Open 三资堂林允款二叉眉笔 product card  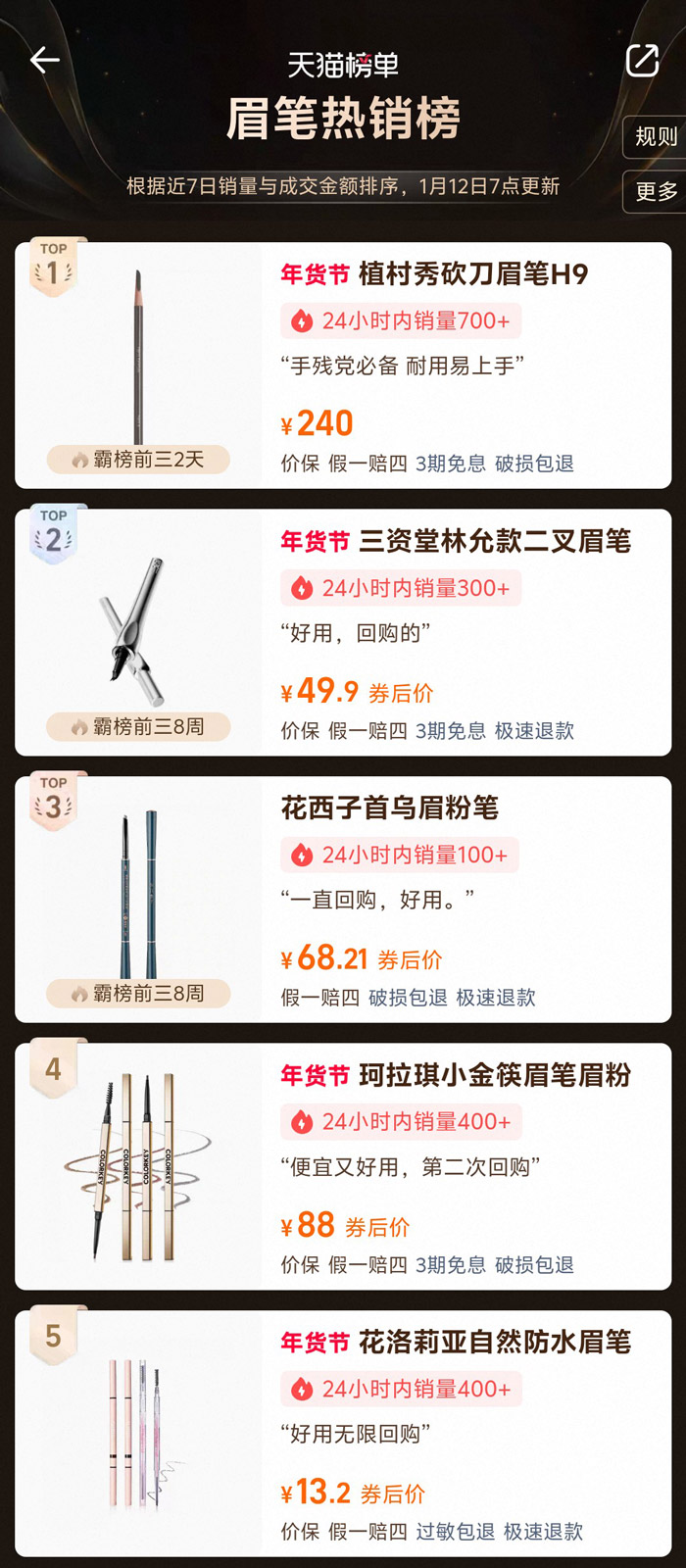coord(343,632)
